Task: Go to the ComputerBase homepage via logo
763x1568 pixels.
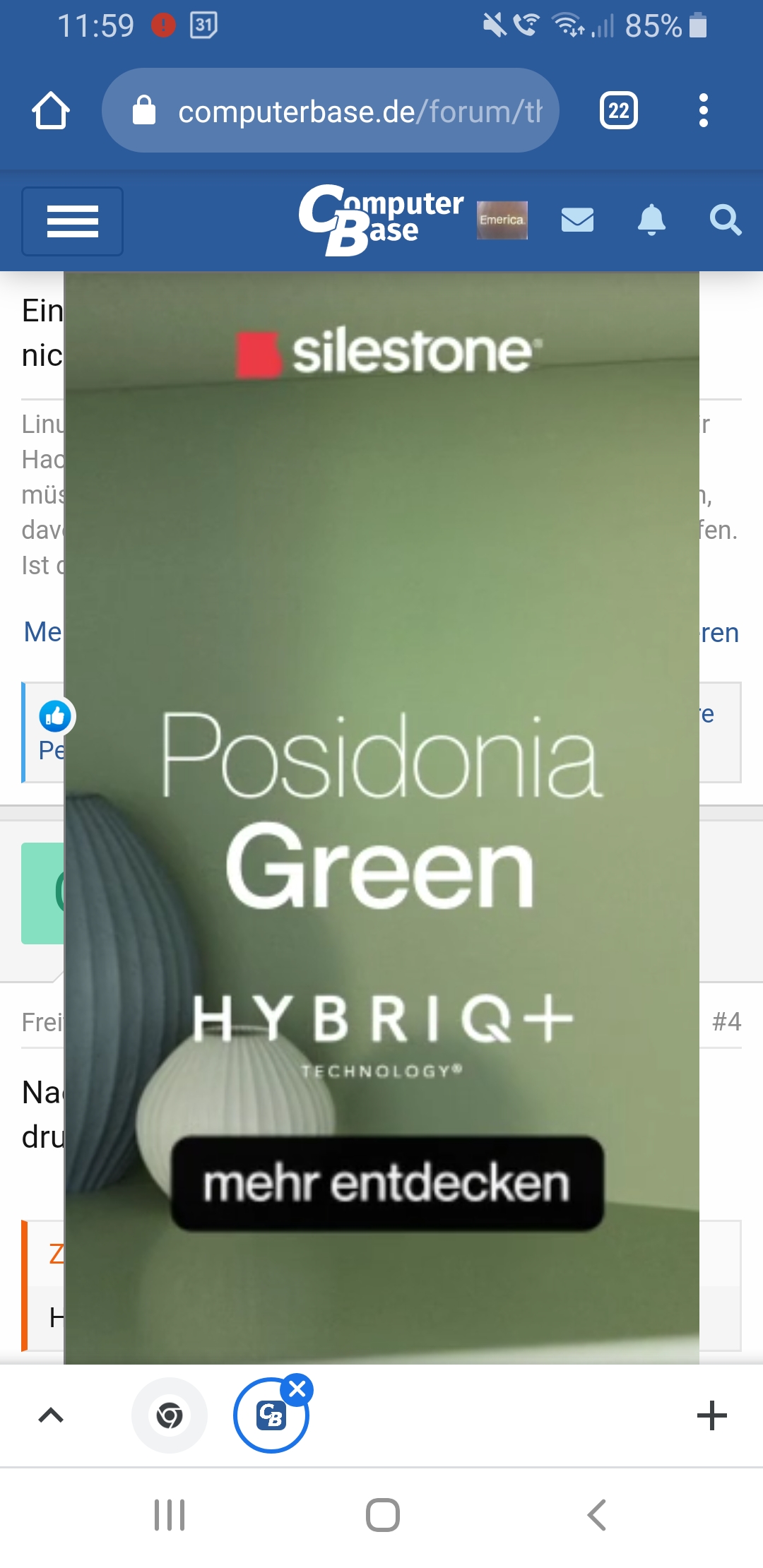Action: tap(380, 220)
